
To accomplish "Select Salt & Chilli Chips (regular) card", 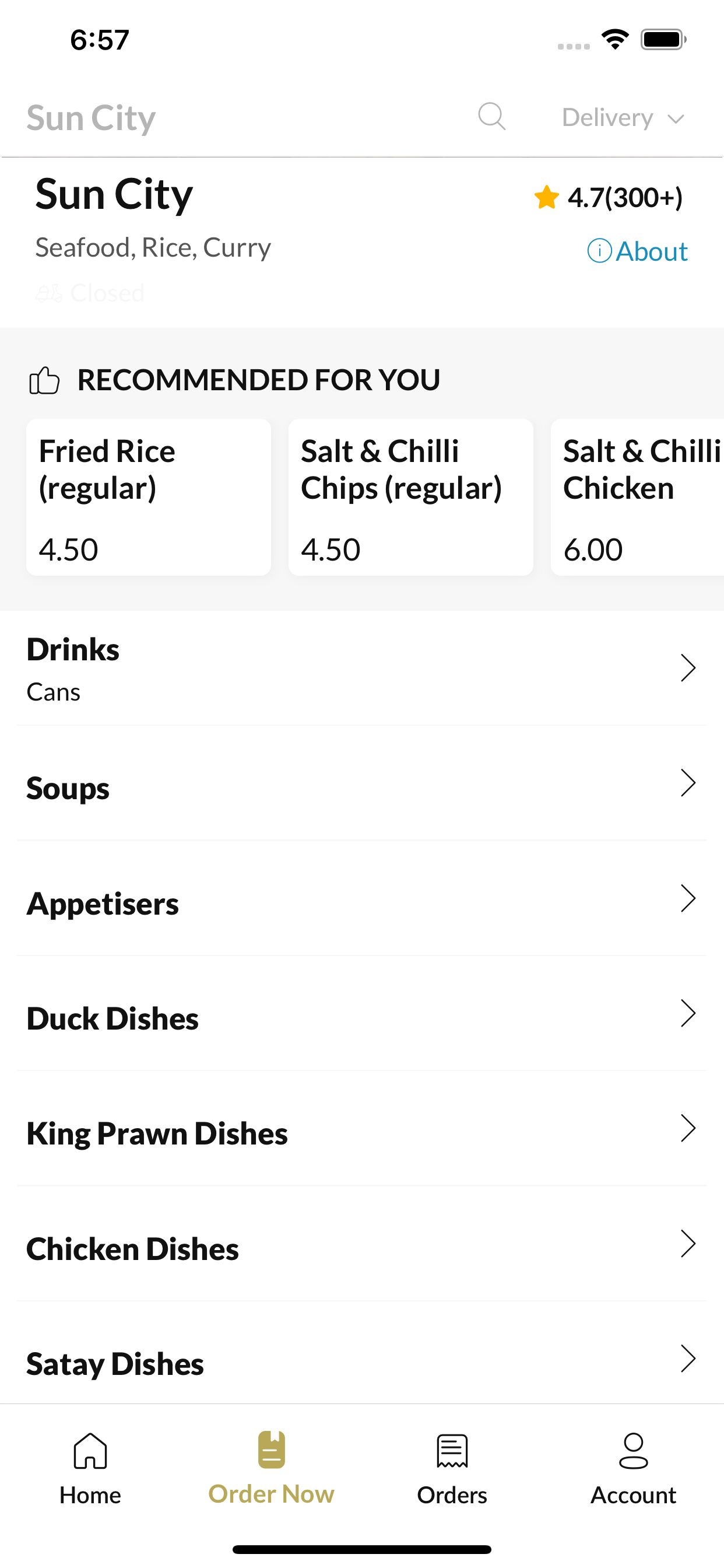I will point(410,496).
